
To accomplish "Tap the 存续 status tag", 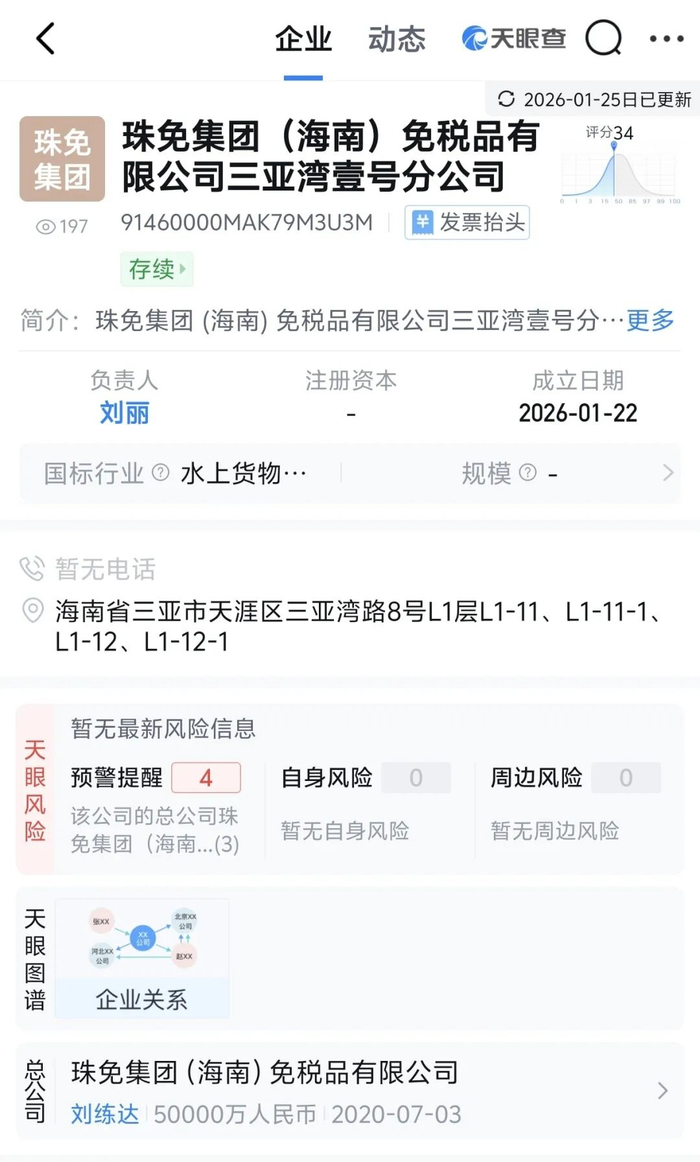I will [x=157, y=269].
